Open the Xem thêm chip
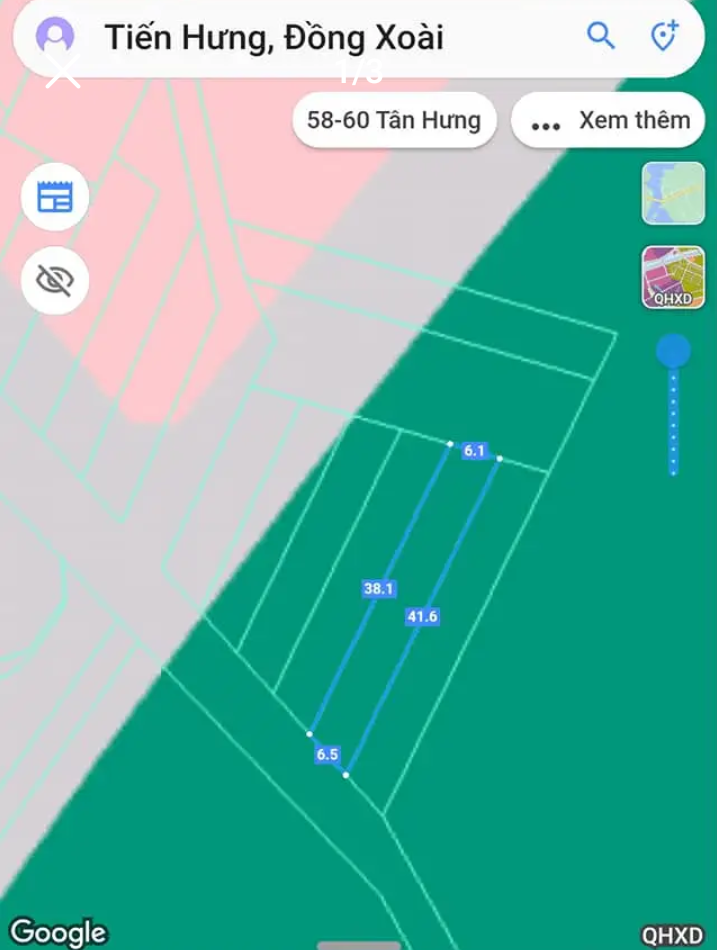Viewport: 717px width, 950px height. coord(612,122)
